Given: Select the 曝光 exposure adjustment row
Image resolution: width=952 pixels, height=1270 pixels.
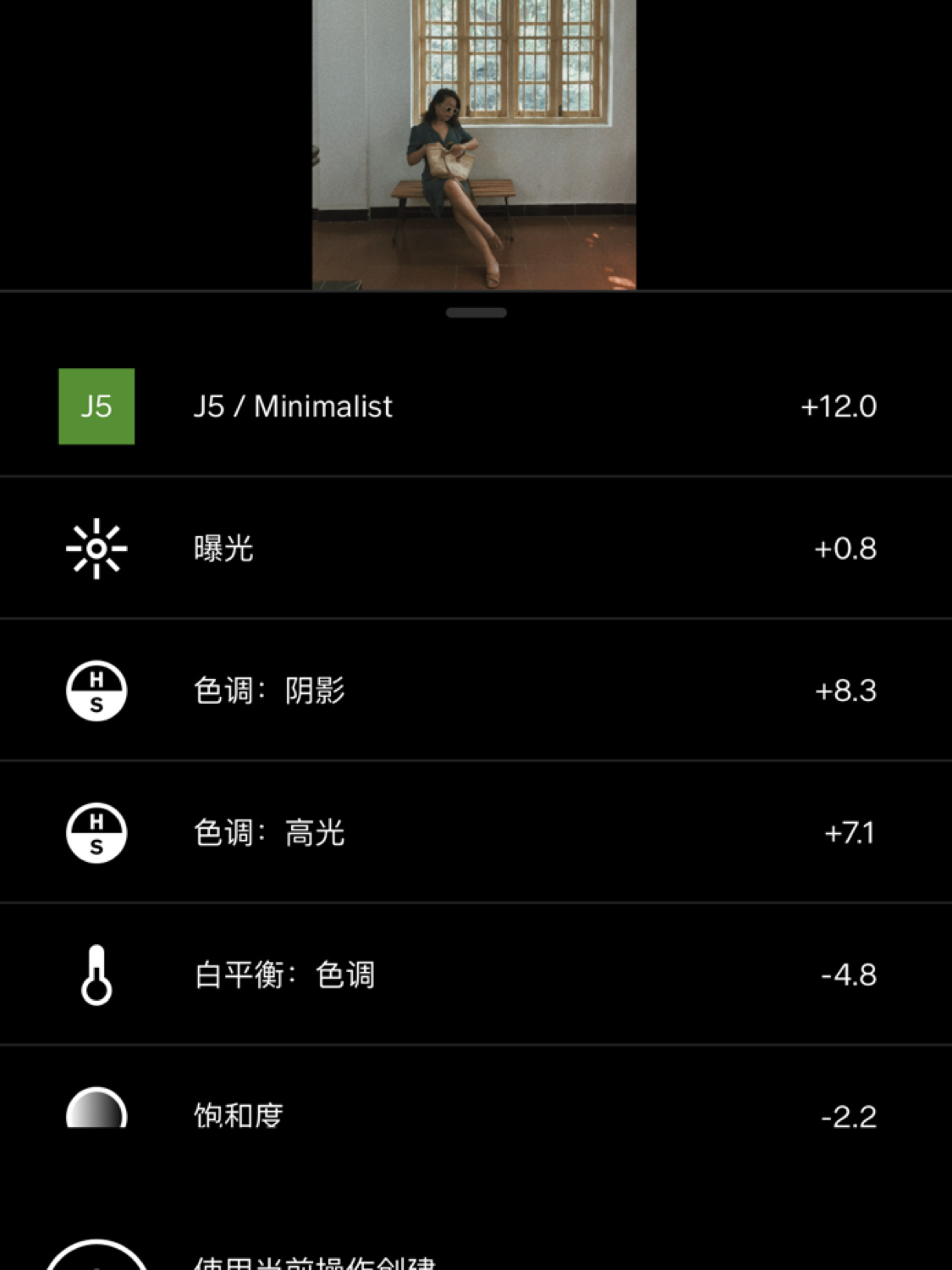Looking at the screenshot, I should [x=474, y=549].
